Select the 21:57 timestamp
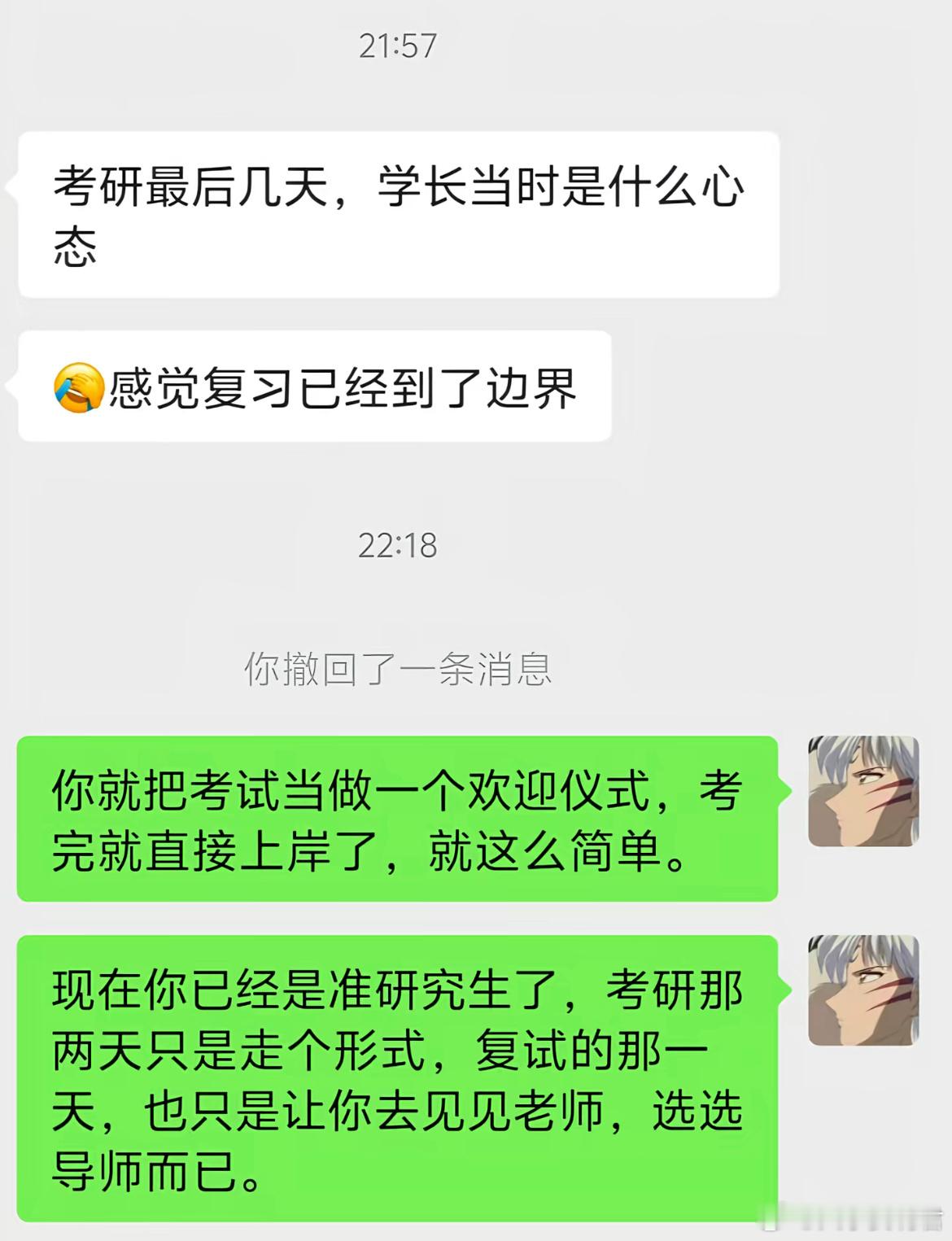 (396, 46)
